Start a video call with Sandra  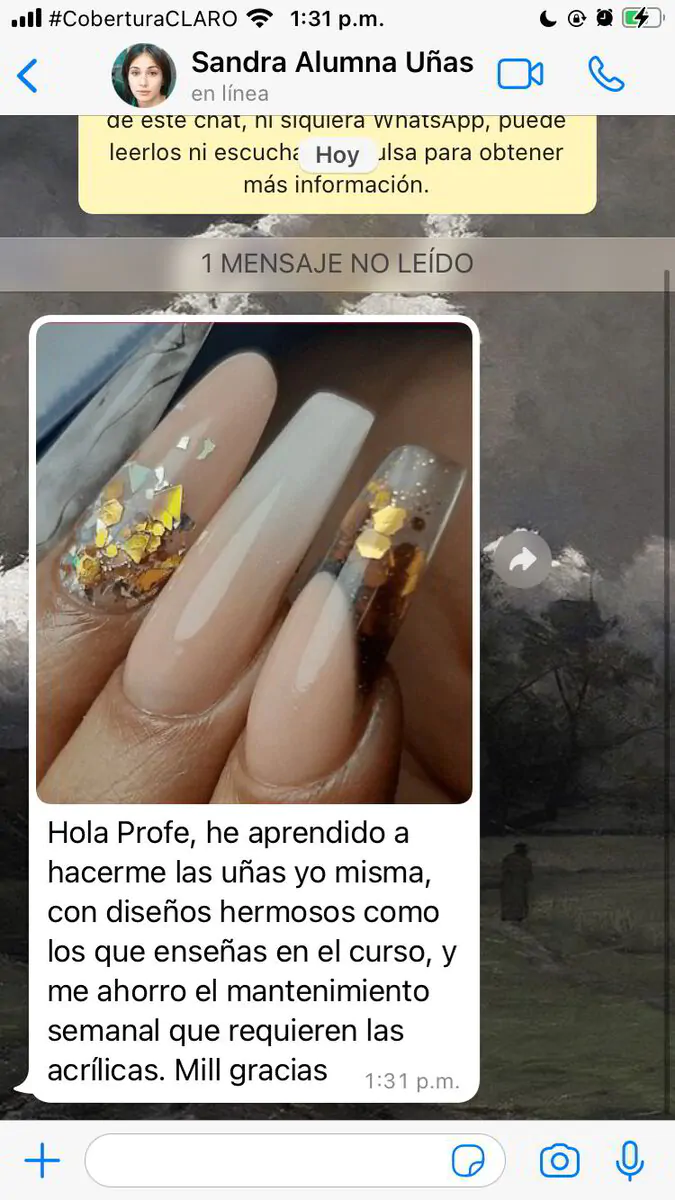click(x=520, y=75)
